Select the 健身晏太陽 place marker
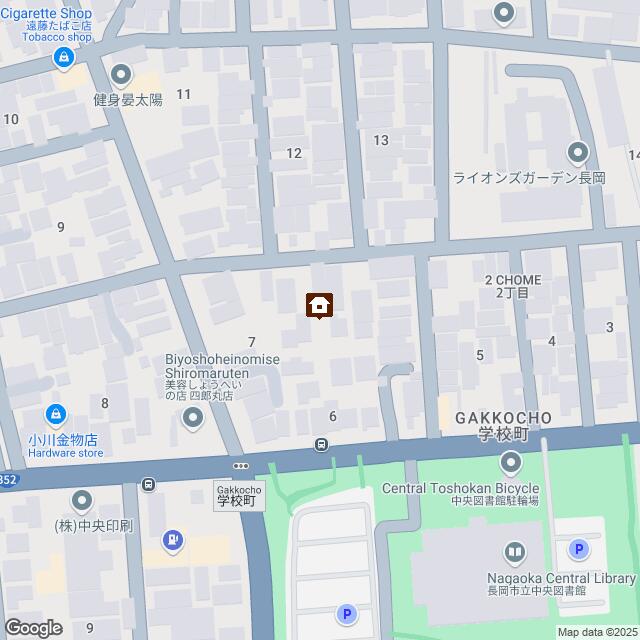Viewport: 640px width, 640px height. click(x=122, y=74)
